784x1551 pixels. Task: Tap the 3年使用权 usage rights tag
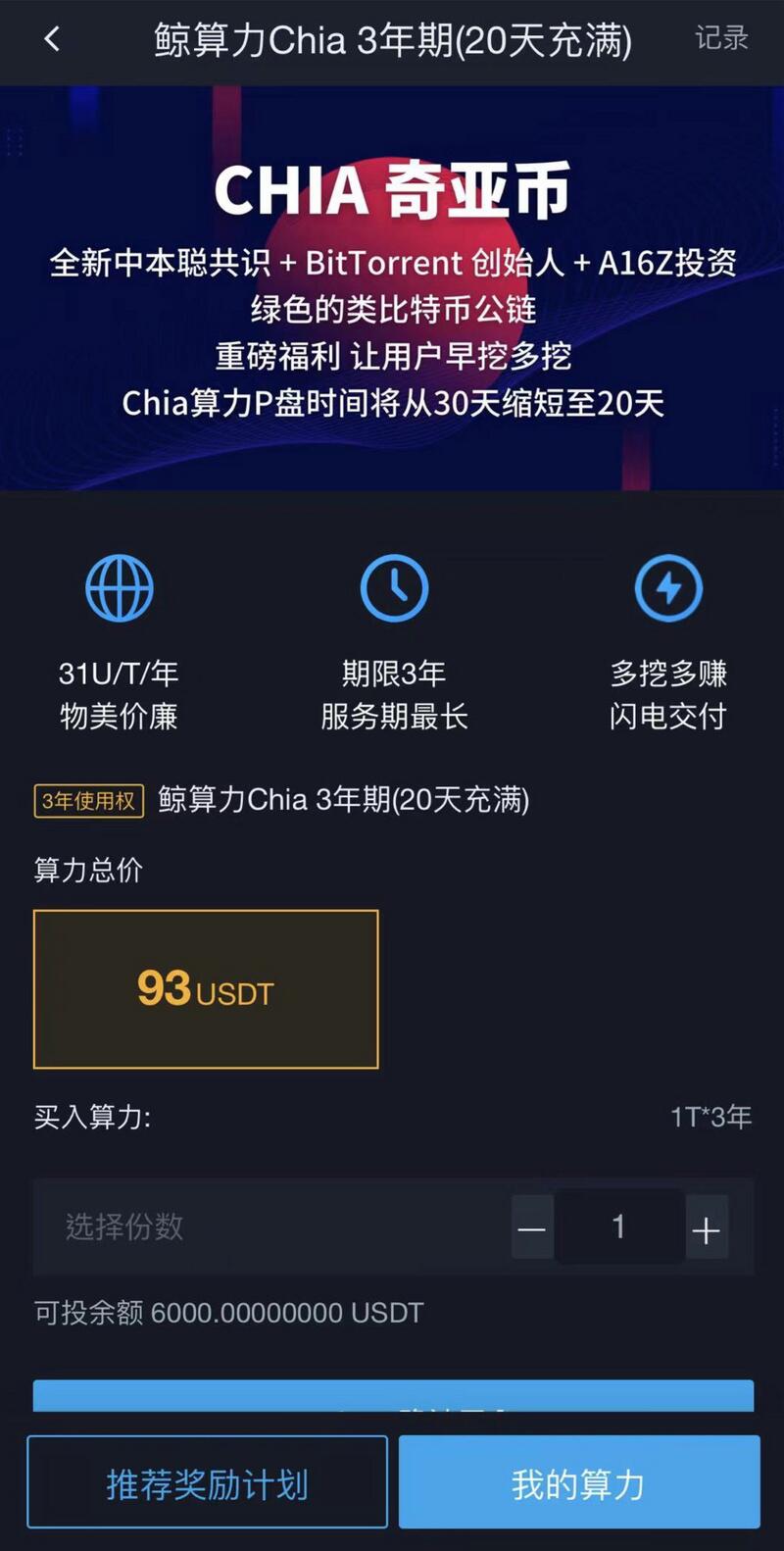tap(87, 801)
